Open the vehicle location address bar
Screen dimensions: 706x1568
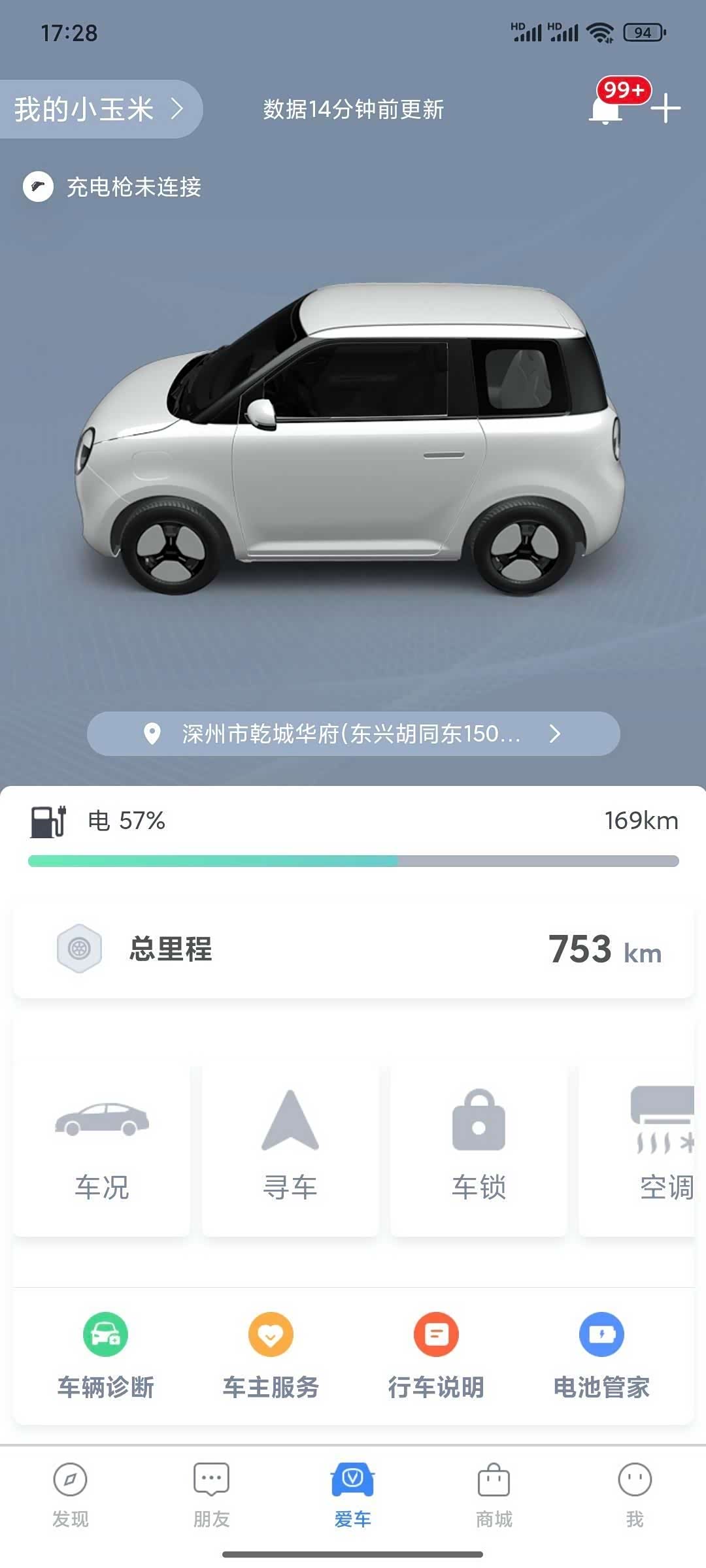click(353, 734)
